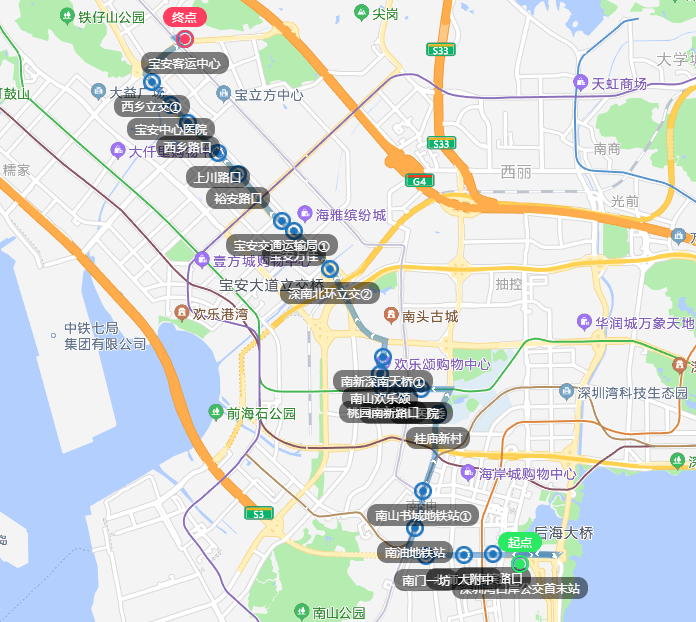Tap the 裕安路口 stop
This screenshot has height=622, width=696.
click(239, 198)
